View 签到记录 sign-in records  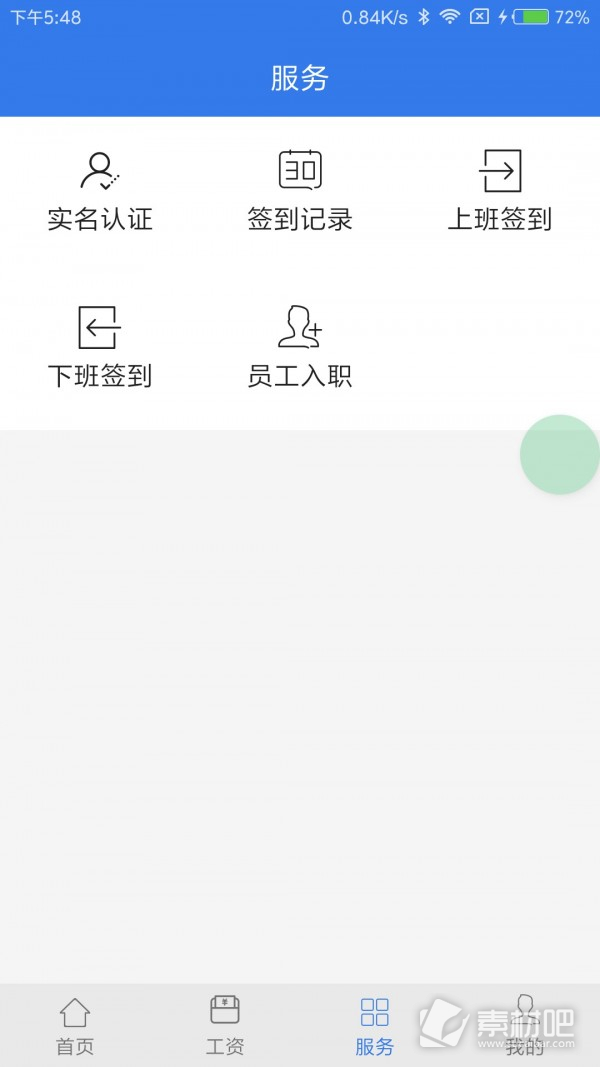coord(300,191)
